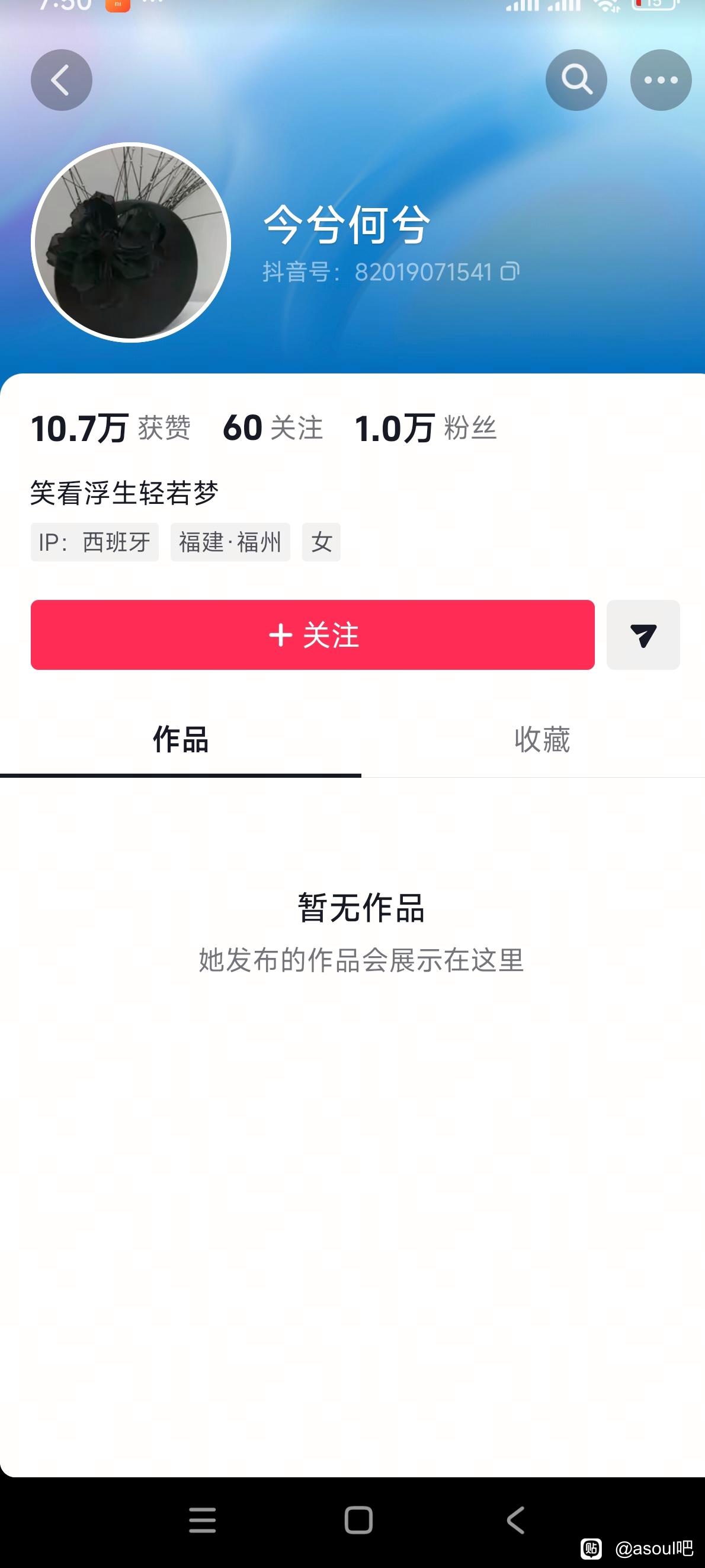Go back using the top-left arrow

62,80
